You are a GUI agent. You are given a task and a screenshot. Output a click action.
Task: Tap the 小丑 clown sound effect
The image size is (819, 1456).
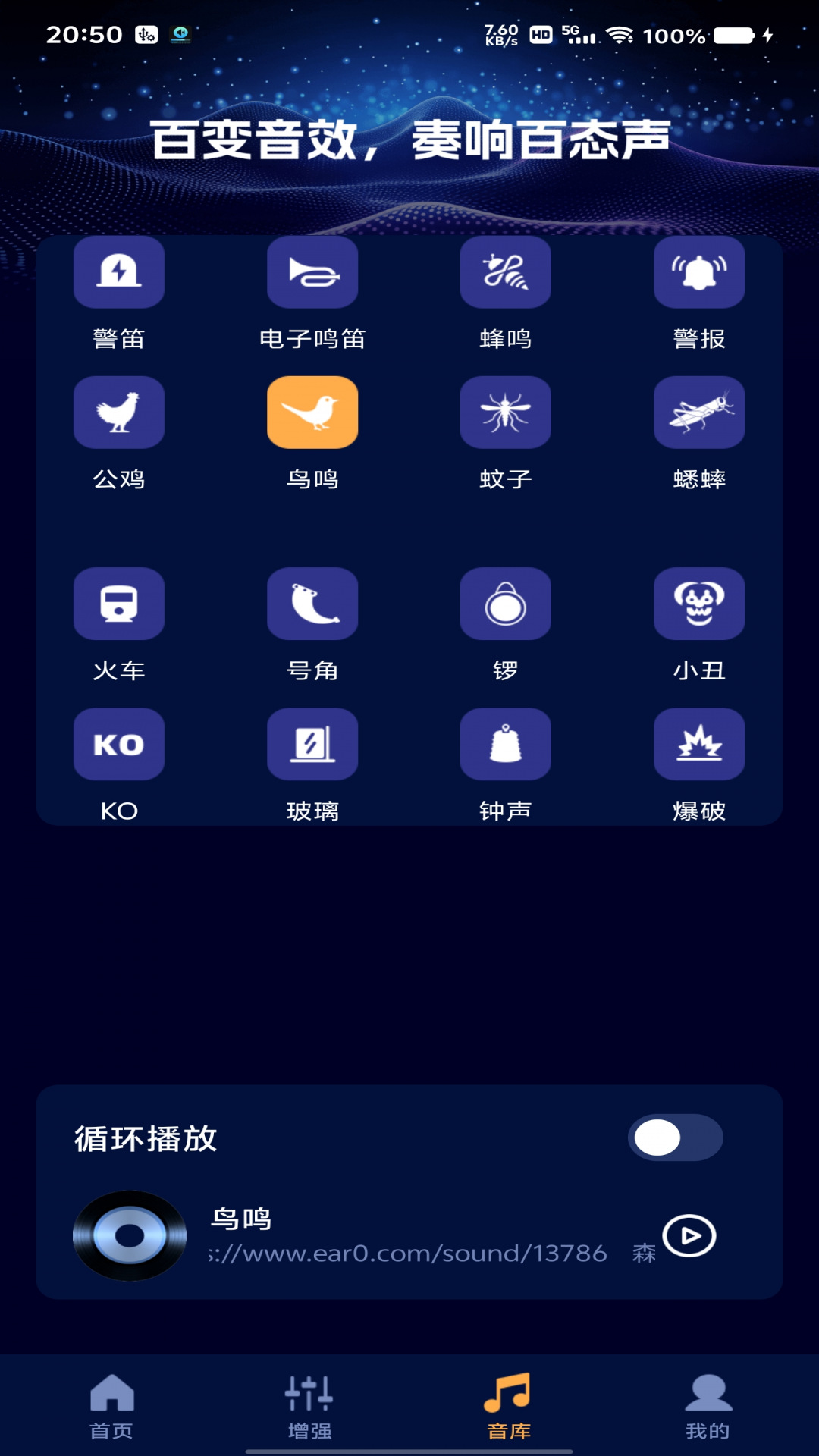[x=699, y=604]
